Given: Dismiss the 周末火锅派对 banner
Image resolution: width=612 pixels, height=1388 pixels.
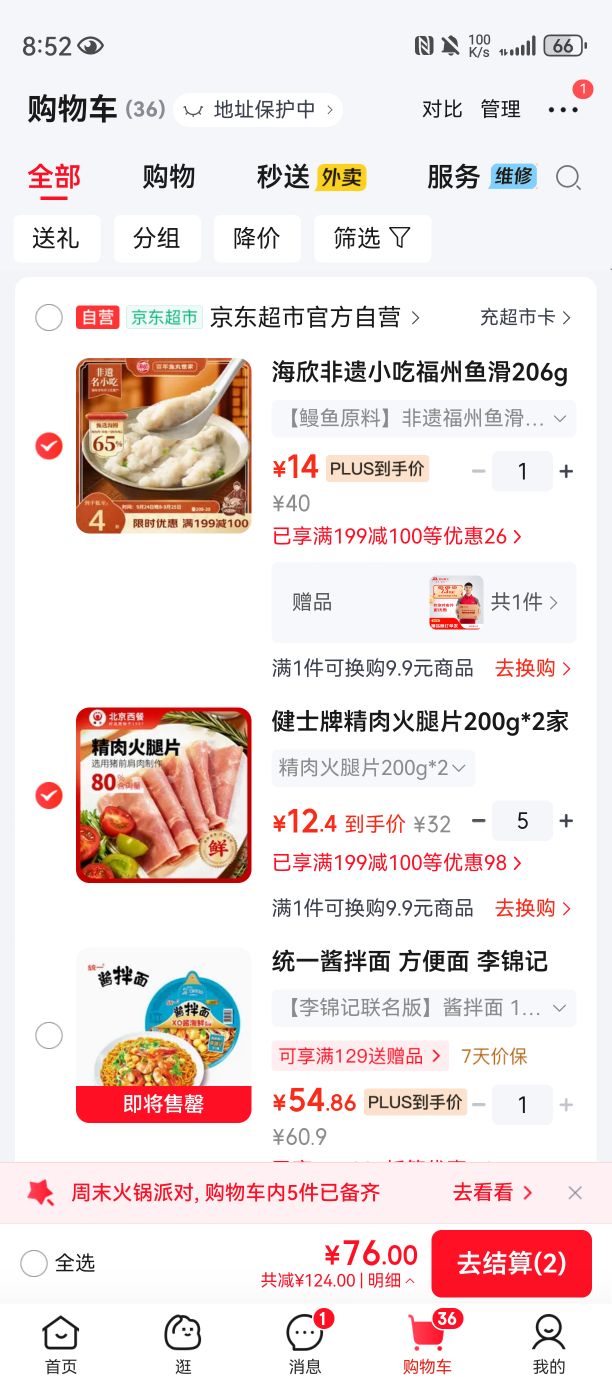Looking at the screenshot, I should click(575, 1192).
